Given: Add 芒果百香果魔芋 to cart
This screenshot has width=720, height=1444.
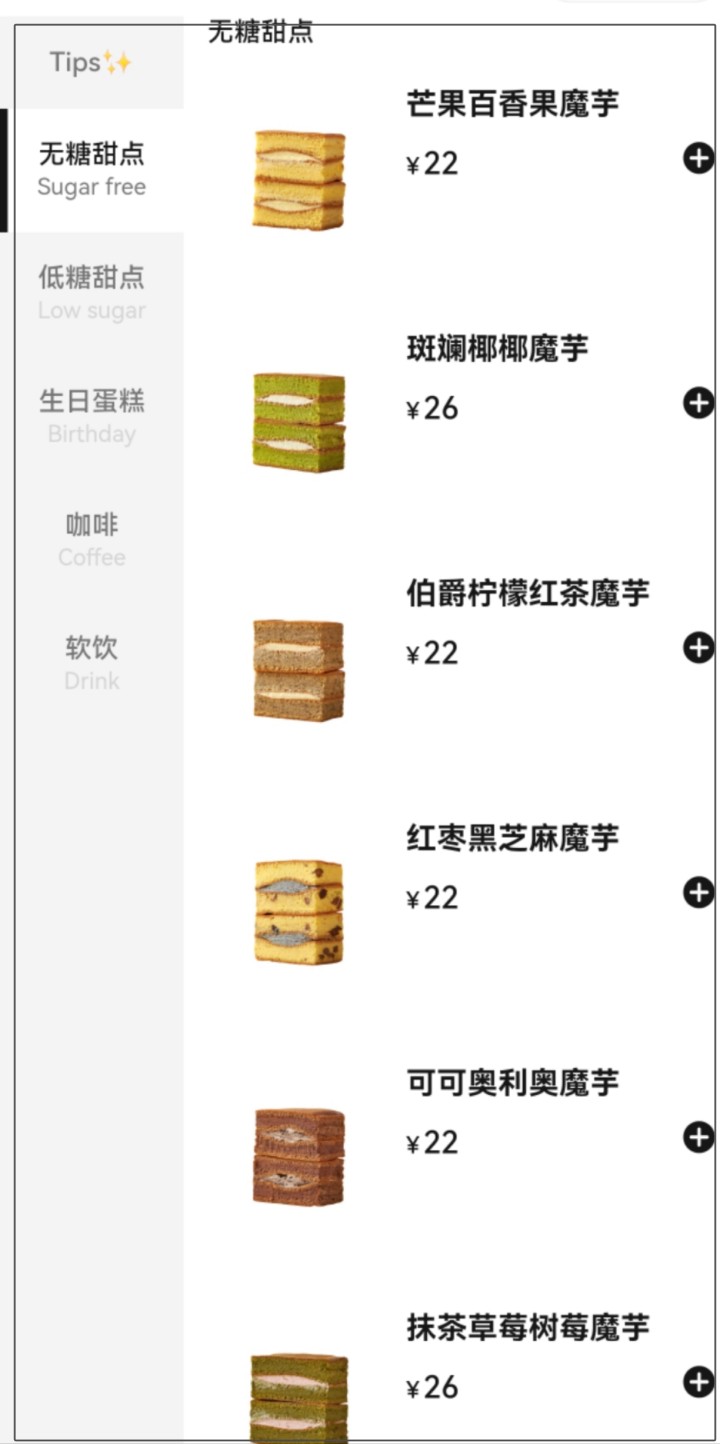Looking at the screenshot, I should point(698,158).
